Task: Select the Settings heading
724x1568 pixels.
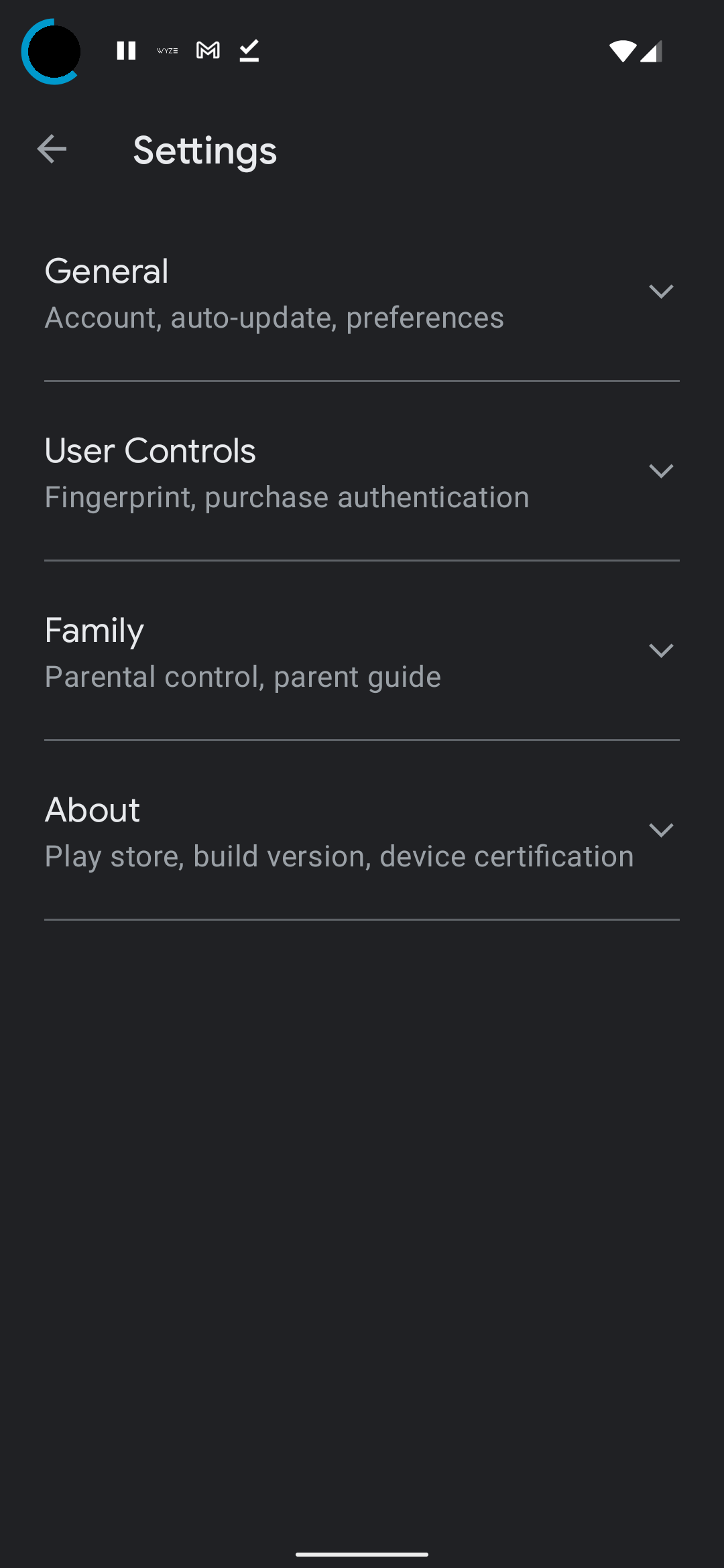Action: (x=204, y=150)
